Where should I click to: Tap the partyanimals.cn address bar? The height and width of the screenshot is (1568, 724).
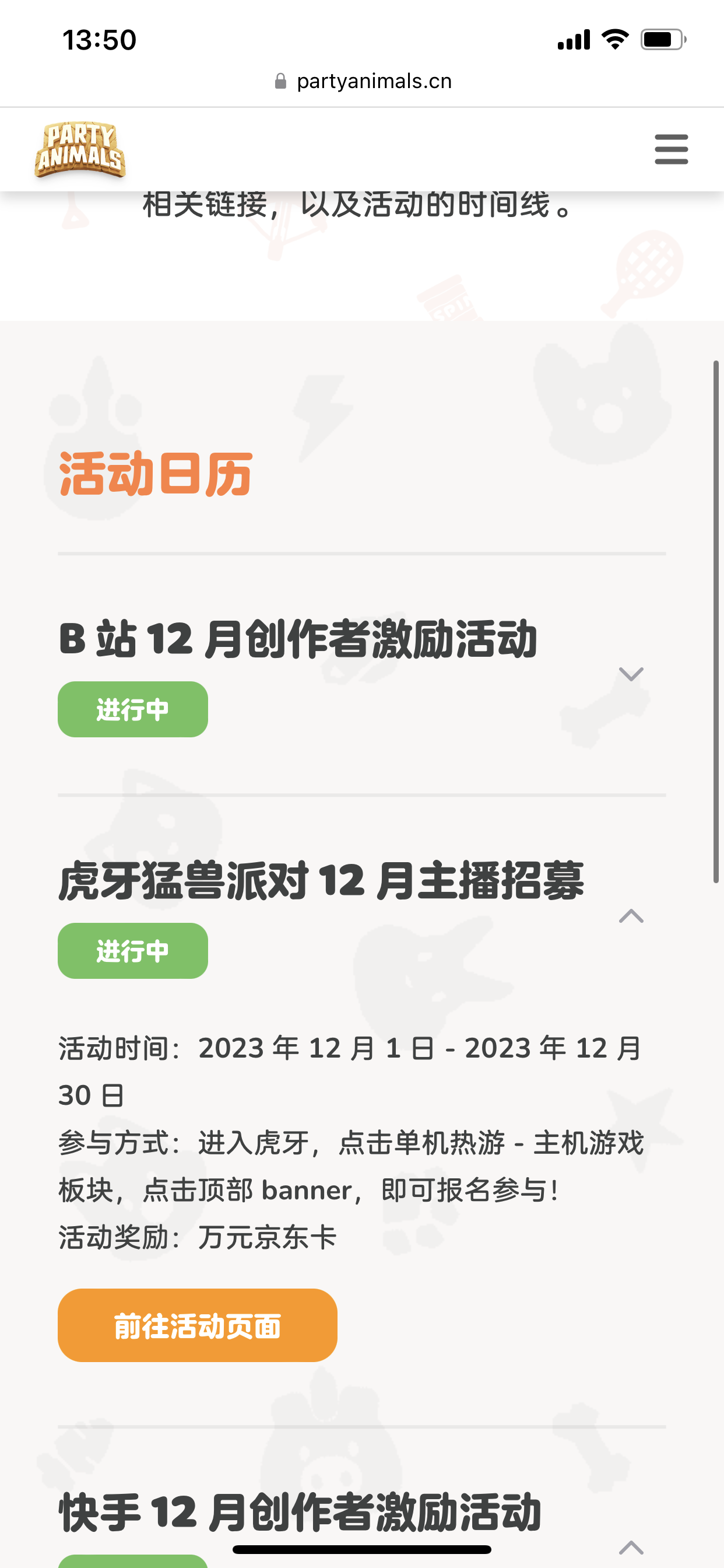[x=363, y=81]
